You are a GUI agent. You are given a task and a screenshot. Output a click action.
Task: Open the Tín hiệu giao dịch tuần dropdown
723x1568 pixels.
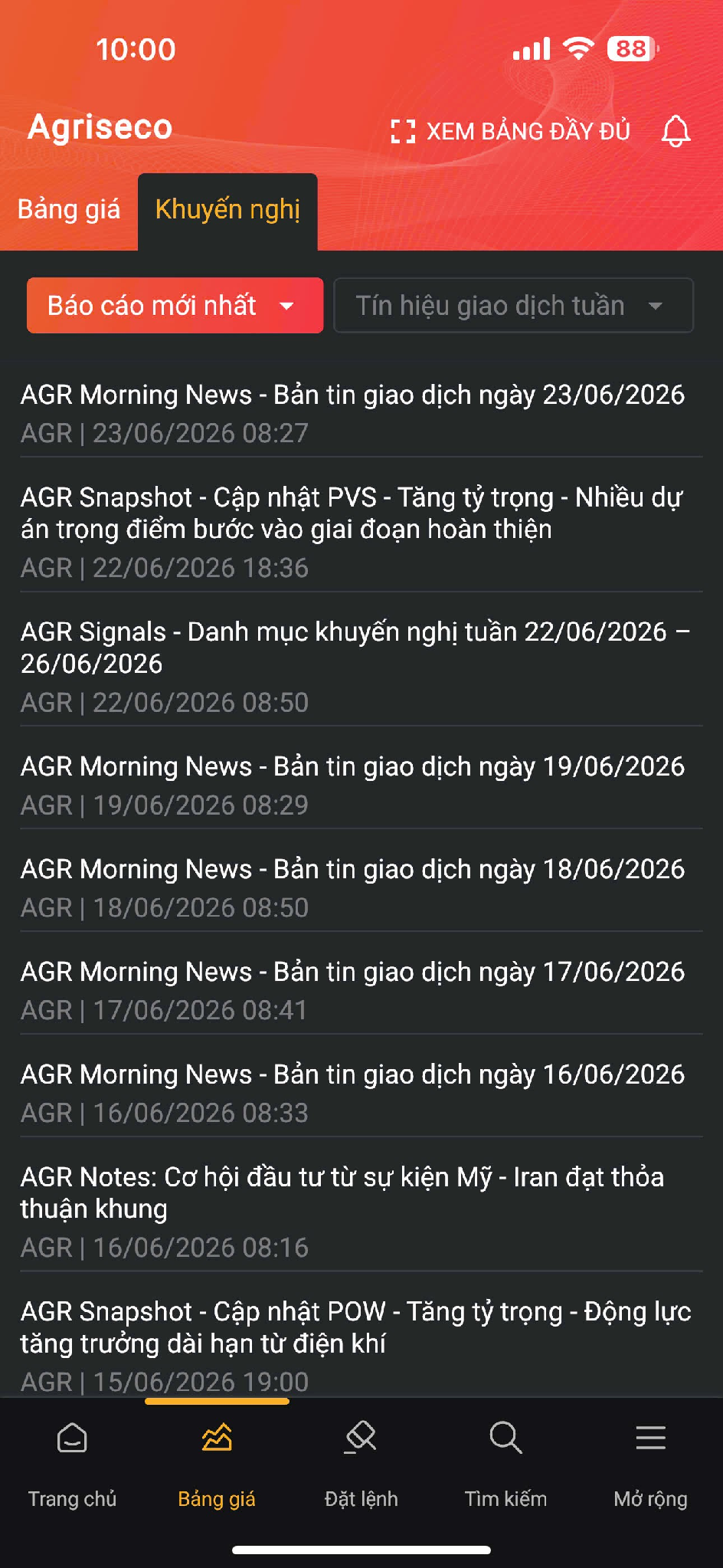click(513, 305)
